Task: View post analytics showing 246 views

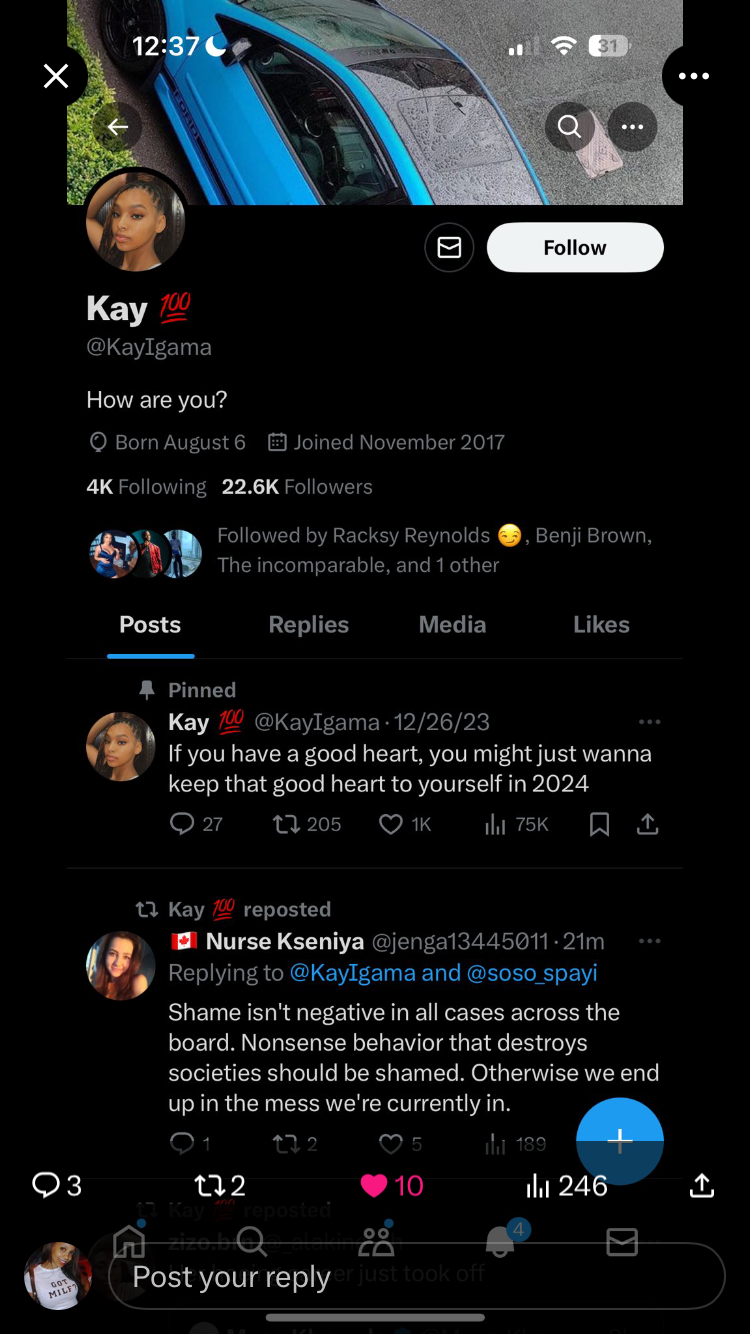Action: (x=539, y=1186)
